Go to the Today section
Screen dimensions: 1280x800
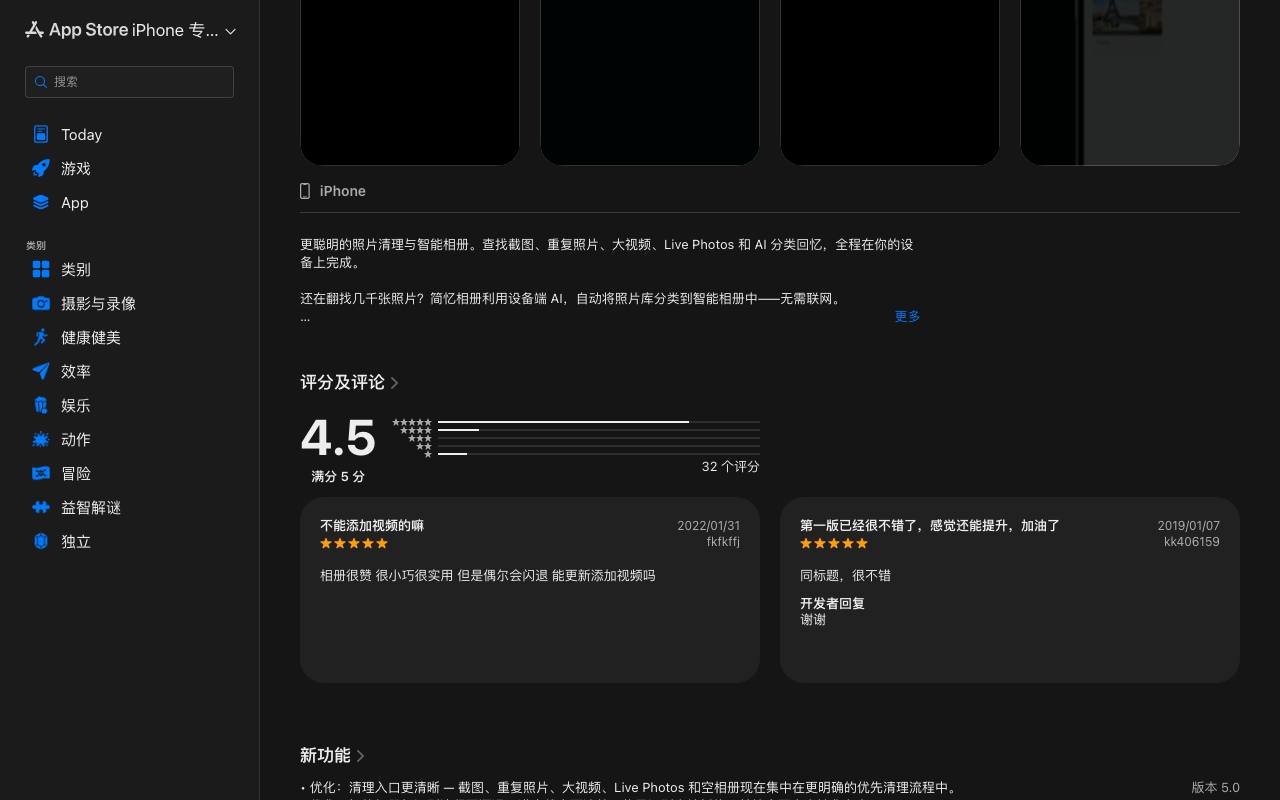tap(129, 135)
